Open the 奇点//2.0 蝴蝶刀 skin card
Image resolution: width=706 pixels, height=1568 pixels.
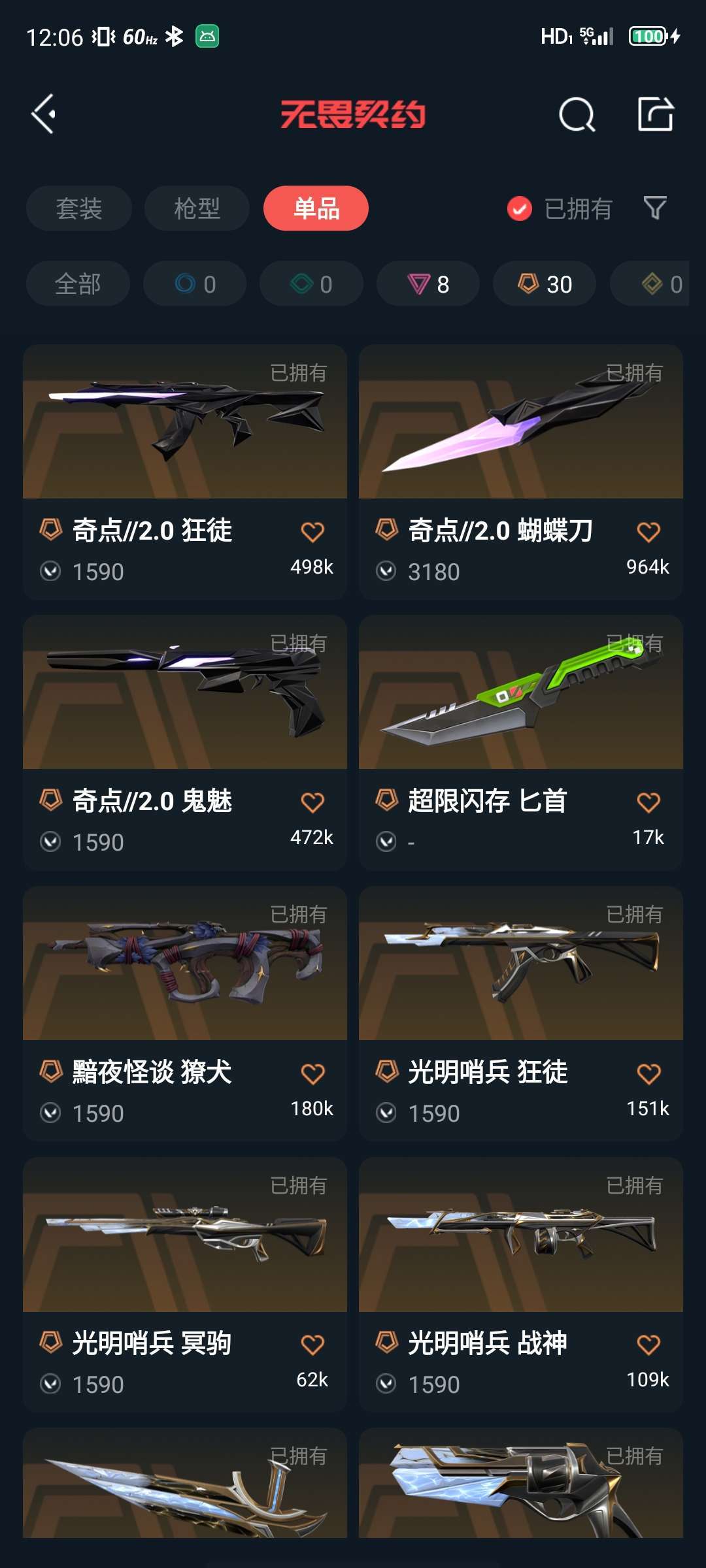[521, 472]
